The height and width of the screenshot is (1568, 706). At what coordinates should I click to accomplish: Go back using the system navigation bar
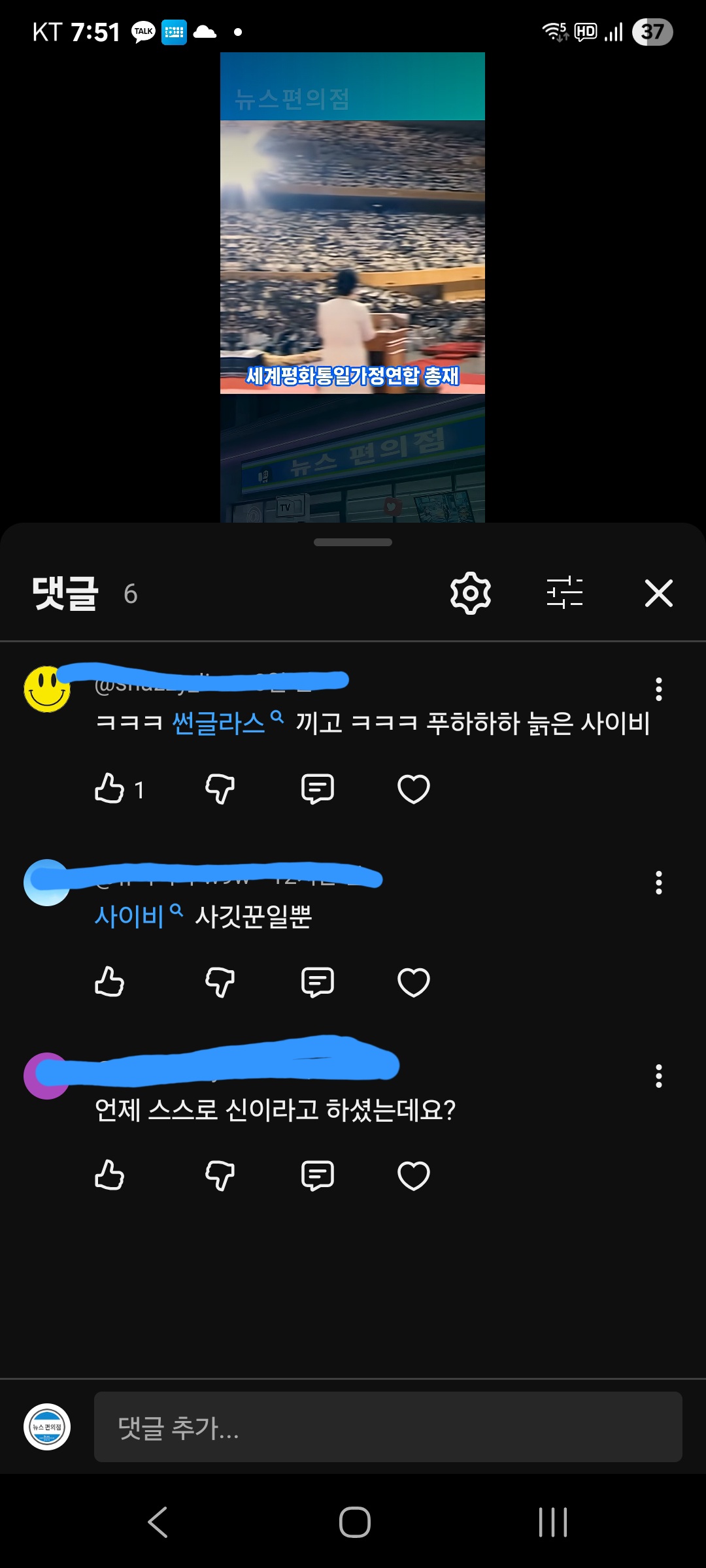158,1522
